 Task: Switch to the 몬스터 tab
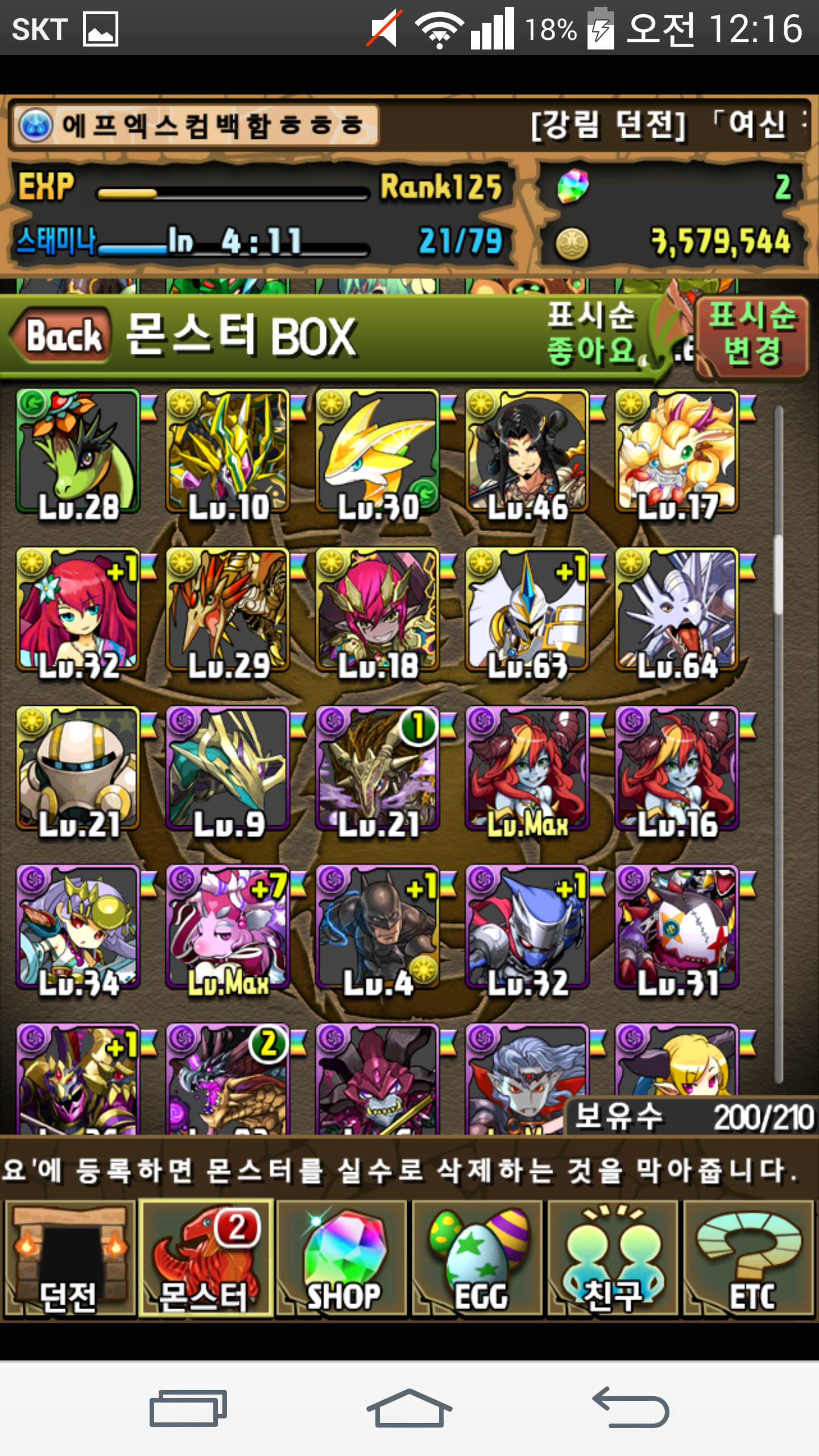coord(206,1258)
